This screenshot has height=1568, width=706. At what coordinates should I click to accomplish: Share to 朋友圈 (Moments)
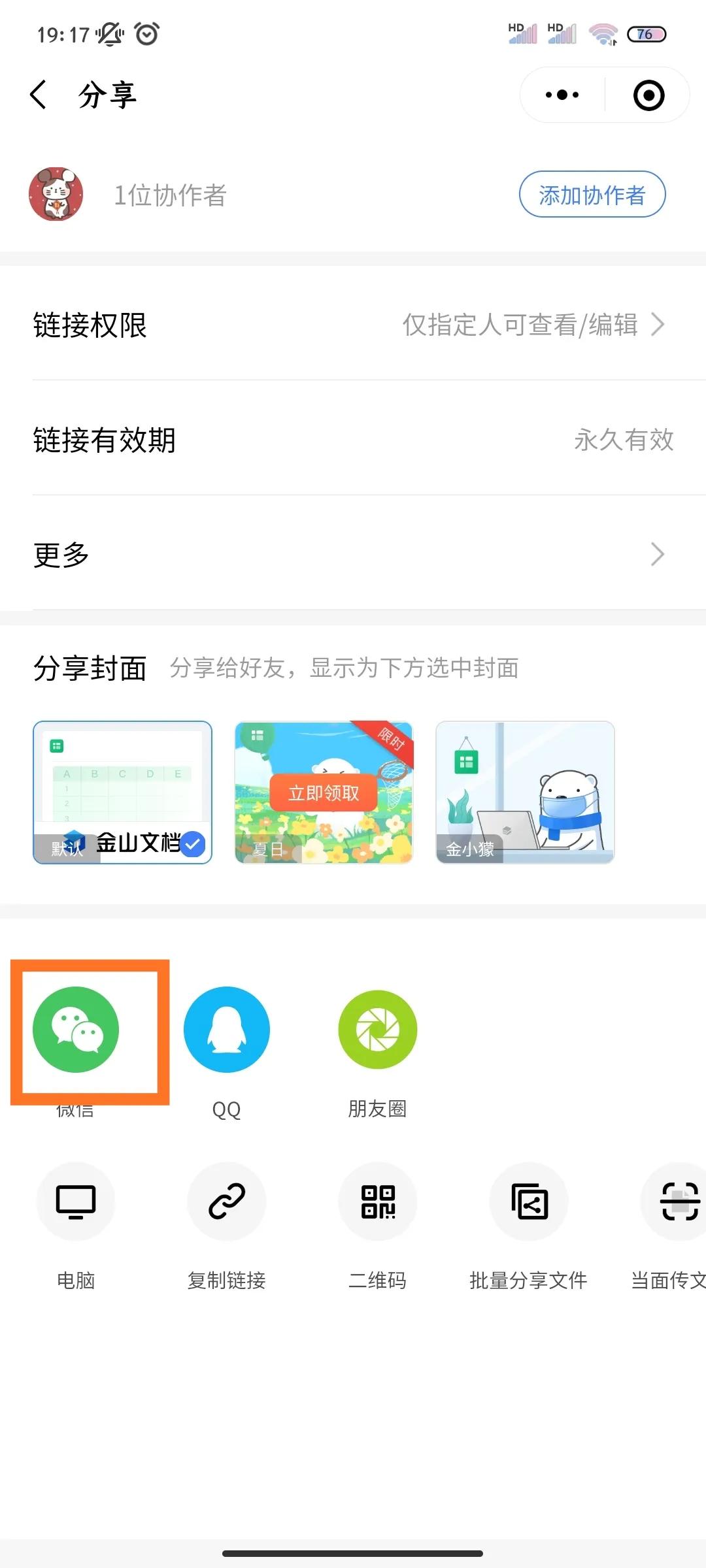377,1029
